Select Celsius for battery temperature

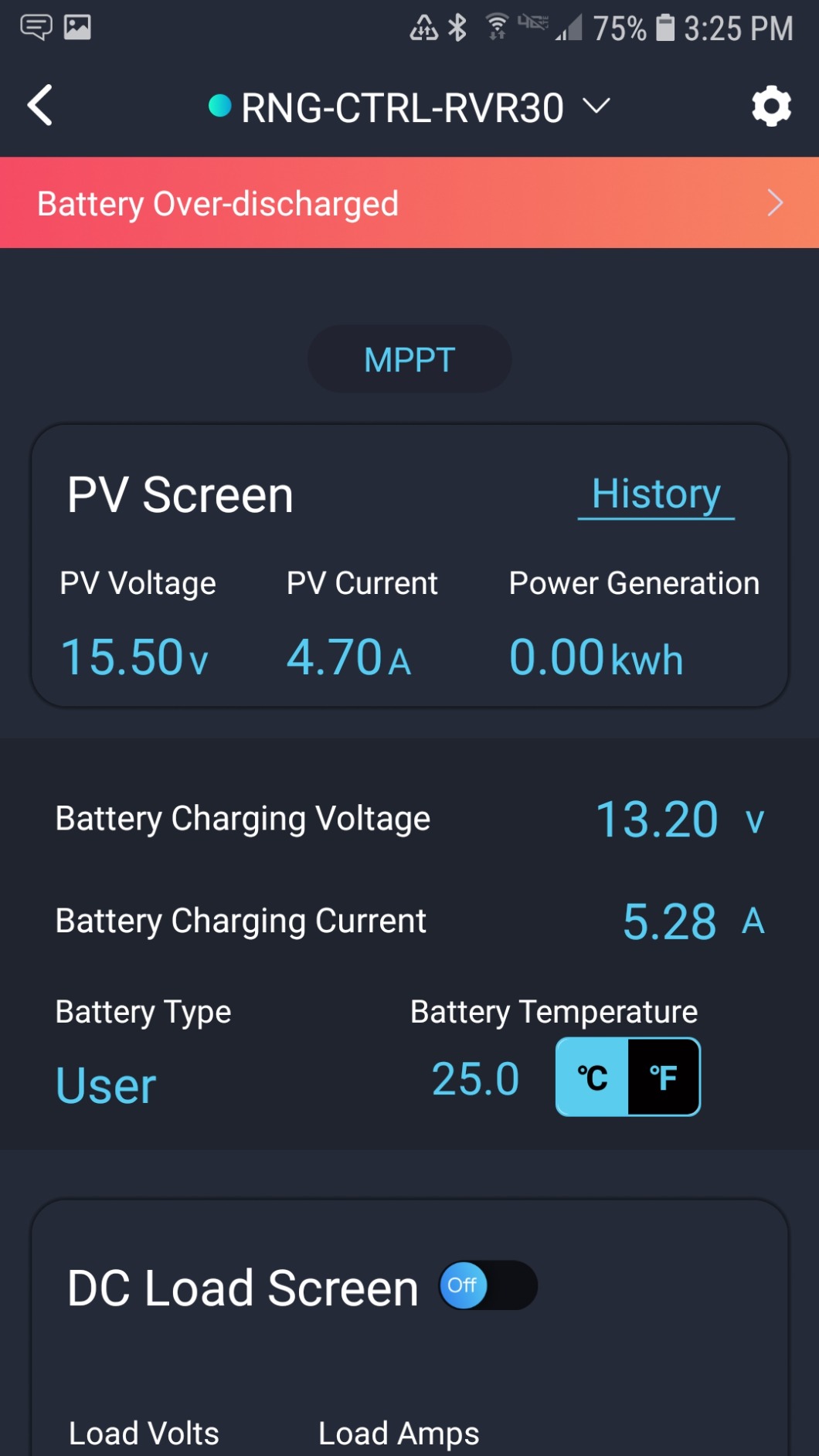click(x=592, y=1077)
